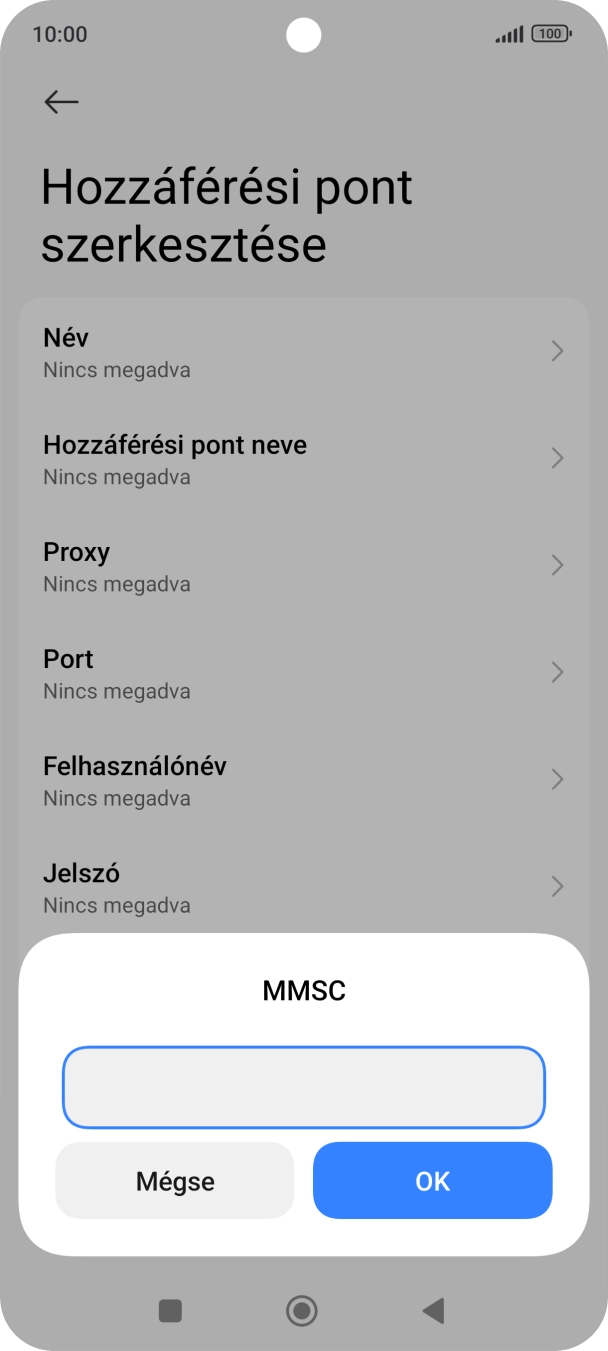Screen dimensions: 608x1351
Task: Open the Port setting row
Action: pyautogui.click(x=303, y=673)
